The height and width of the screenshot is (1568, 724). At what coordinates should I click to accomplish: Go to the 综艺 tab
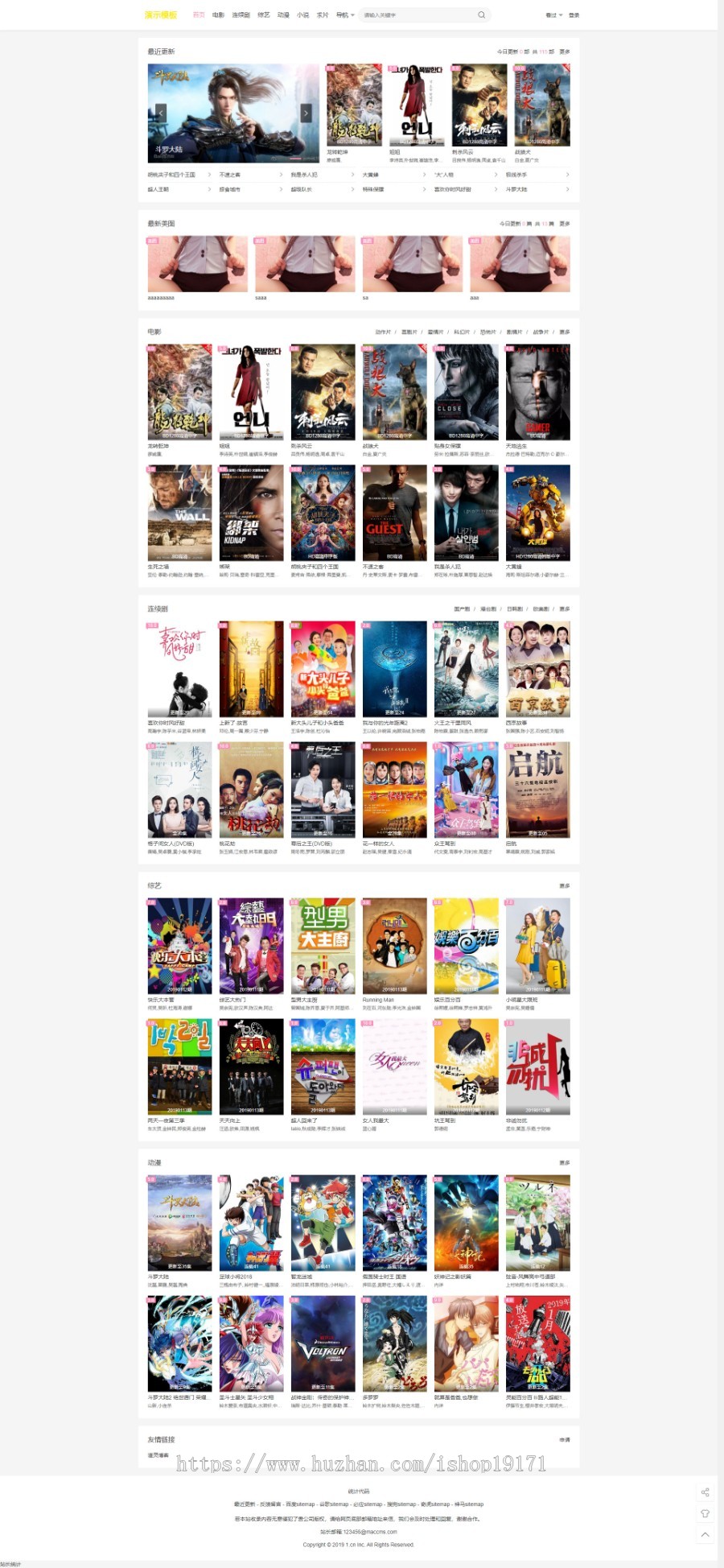point(263,15)
